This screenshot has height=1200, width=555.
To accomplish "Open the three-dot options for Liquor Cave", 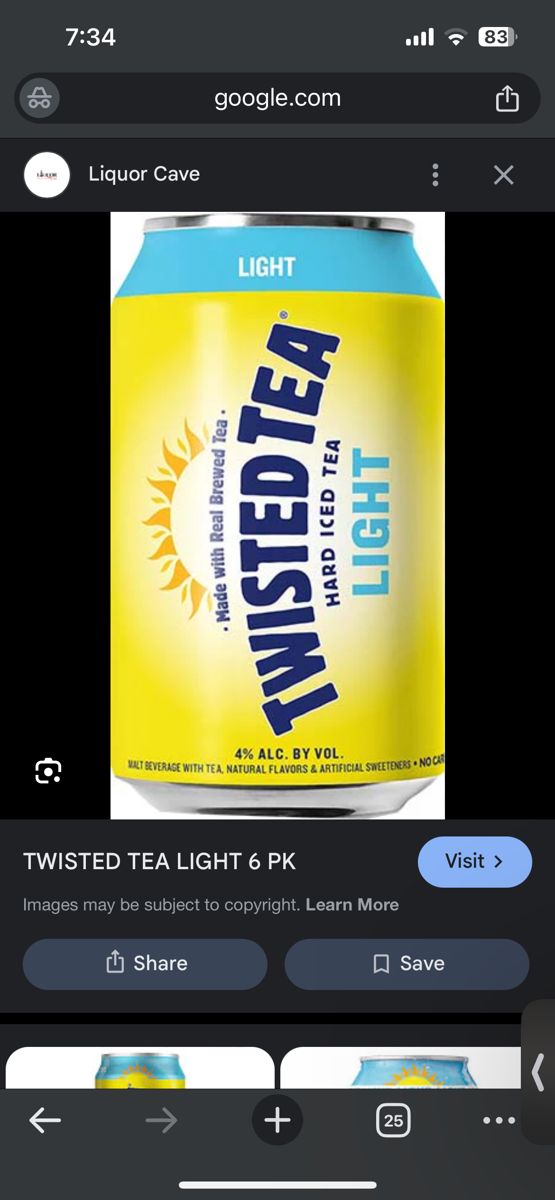I will point(435,175).
